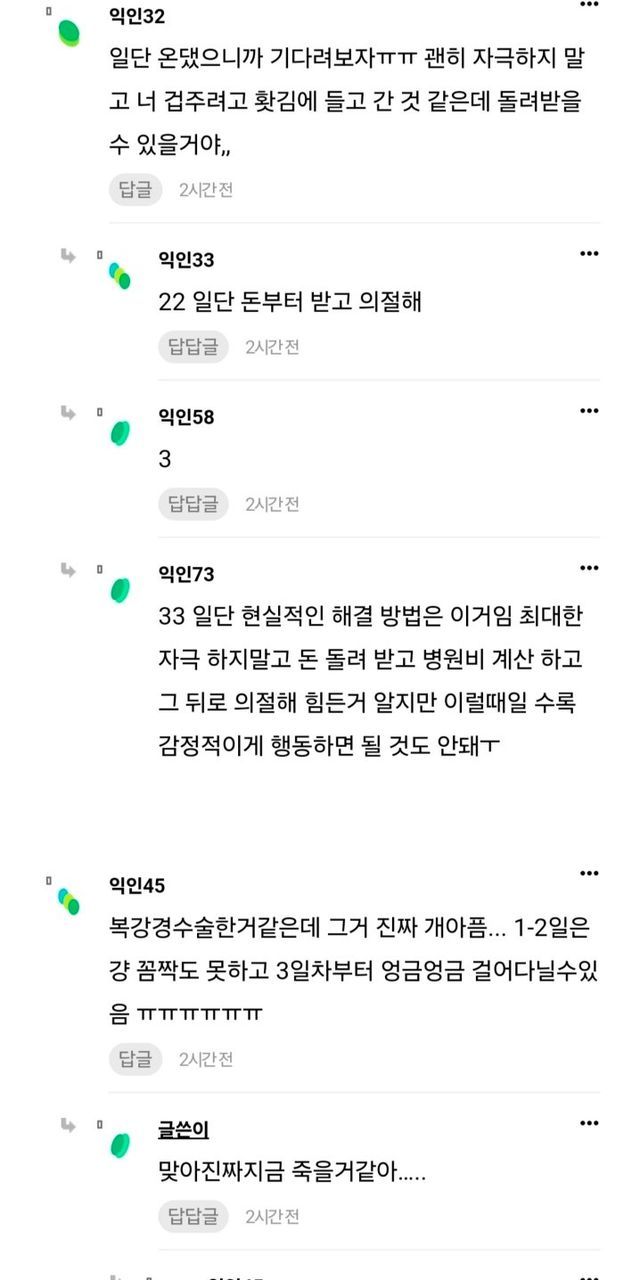
Task: Reply to 글쓴이's comment with 답답글
Action: [x=192, y=1216]
